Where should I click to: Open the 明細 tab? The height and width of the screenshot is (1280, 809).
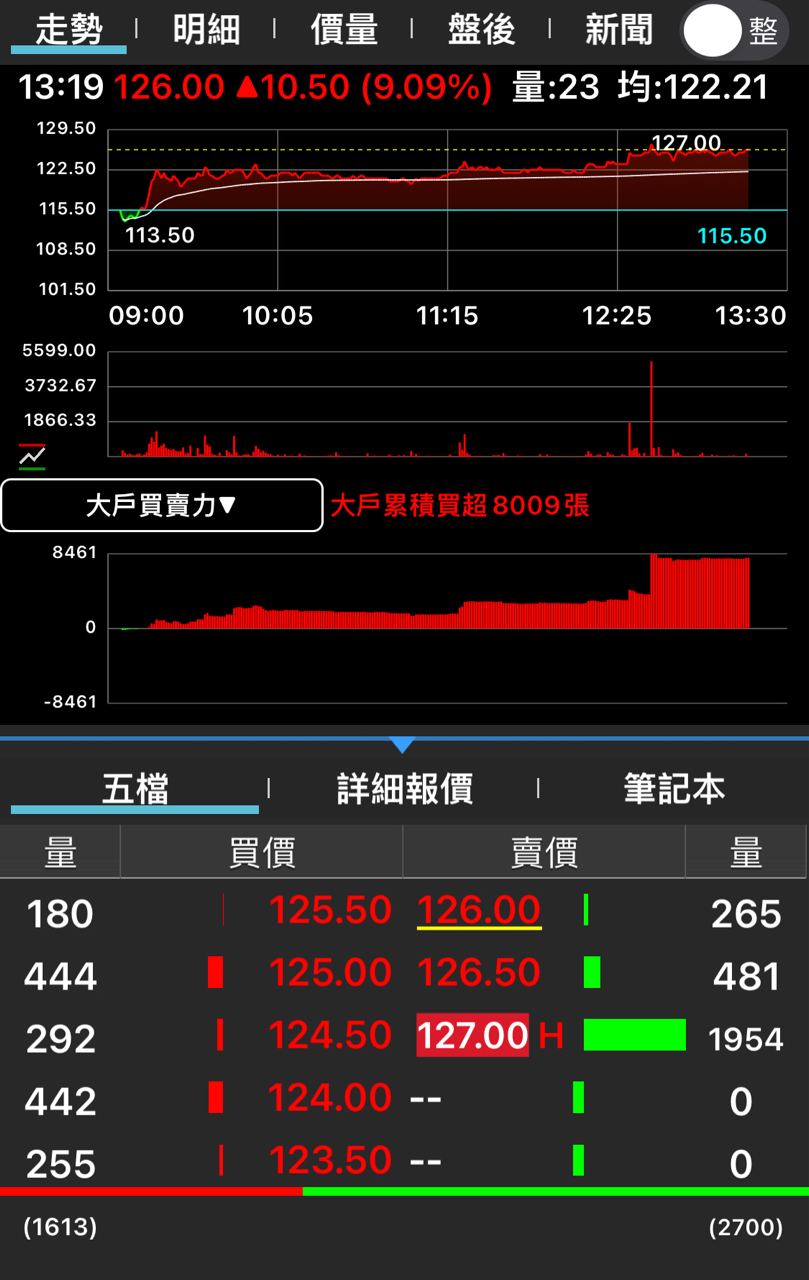(x=206, y=30)
